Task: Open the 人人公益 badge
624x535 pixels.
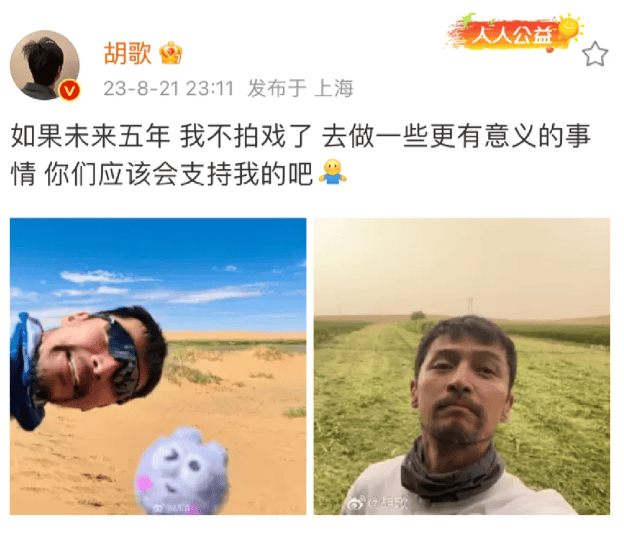Action: (513, 33)
